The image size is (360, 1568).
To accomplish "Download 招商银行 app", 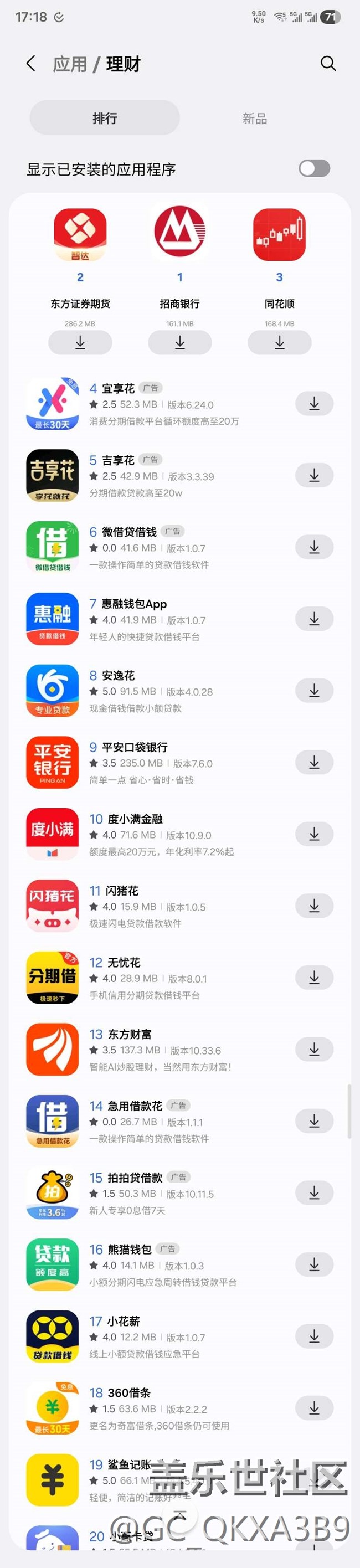I will tap(179, 343).
